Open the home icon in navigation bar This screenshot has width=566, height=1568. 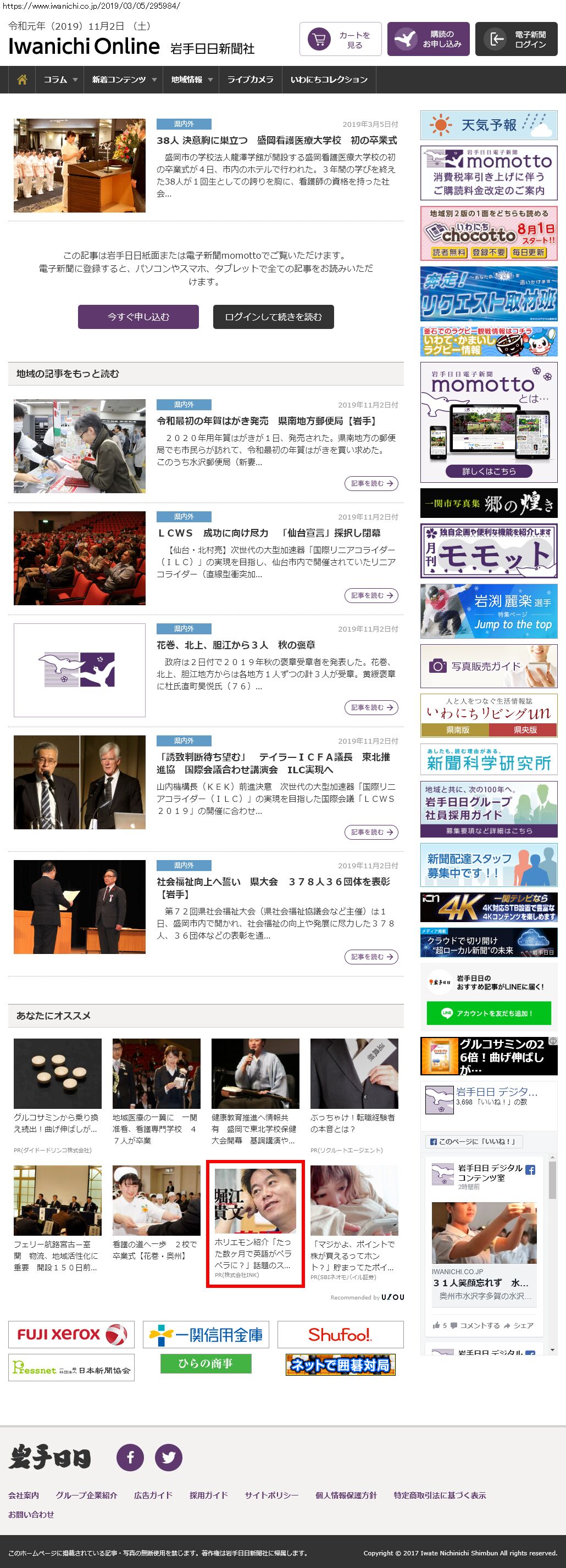coord(23,80)
